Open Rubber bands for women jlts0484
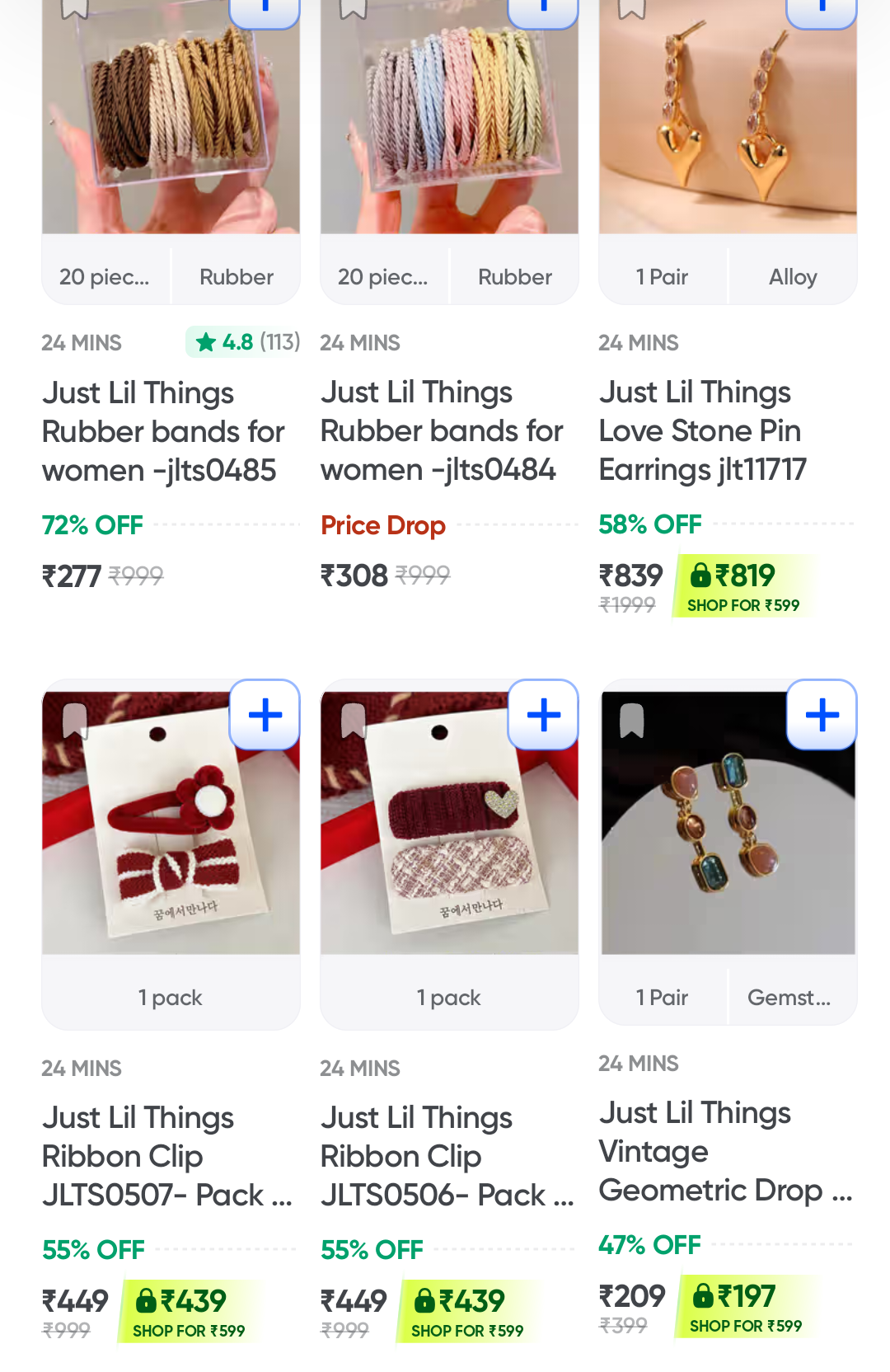Viewport: 890px width, 1372px height. [x=442, y=430]
